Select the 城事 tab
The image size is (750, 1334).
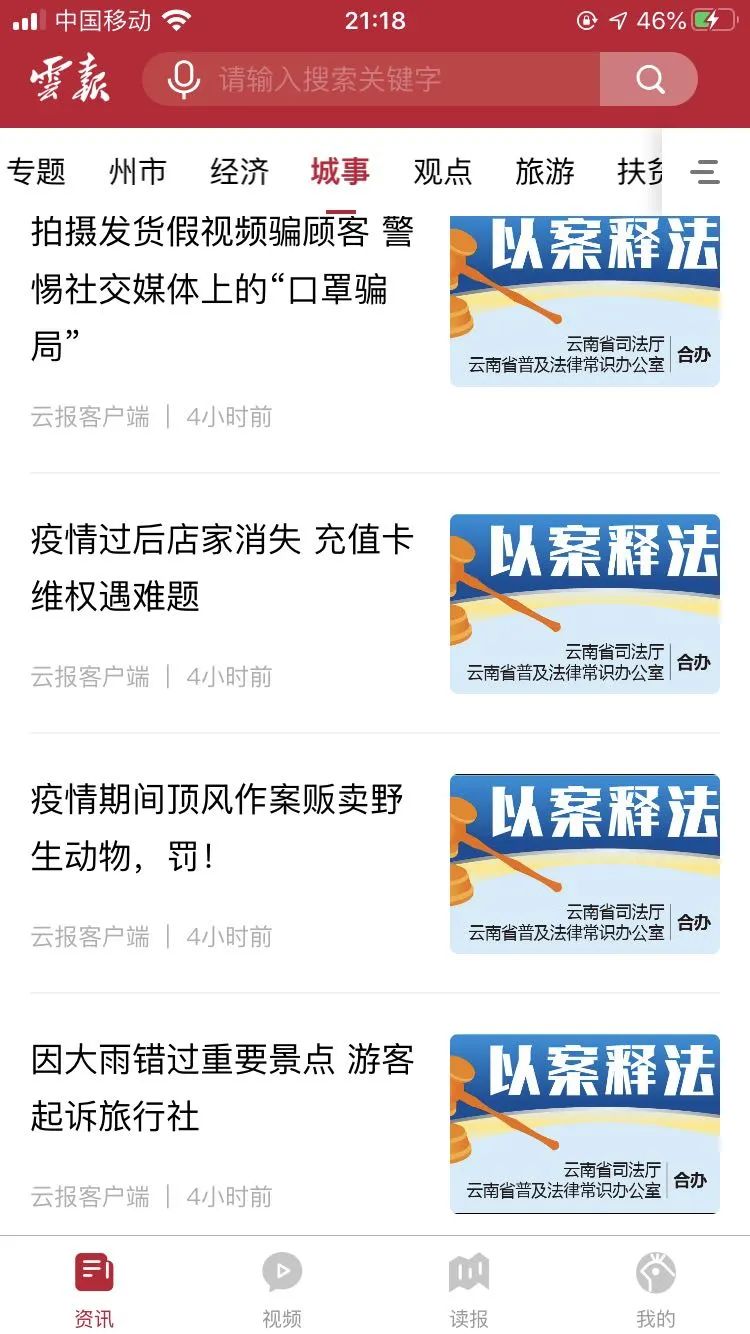tap(340, 172)
